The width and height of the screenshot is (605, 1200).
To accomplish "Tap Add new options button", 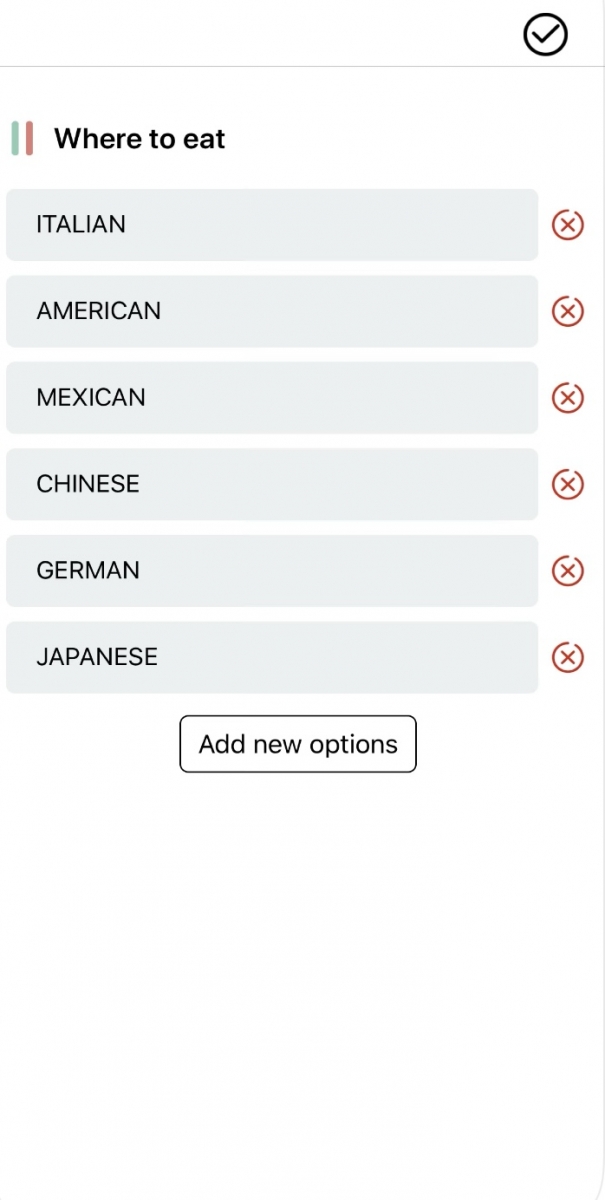I will (298, 744).
